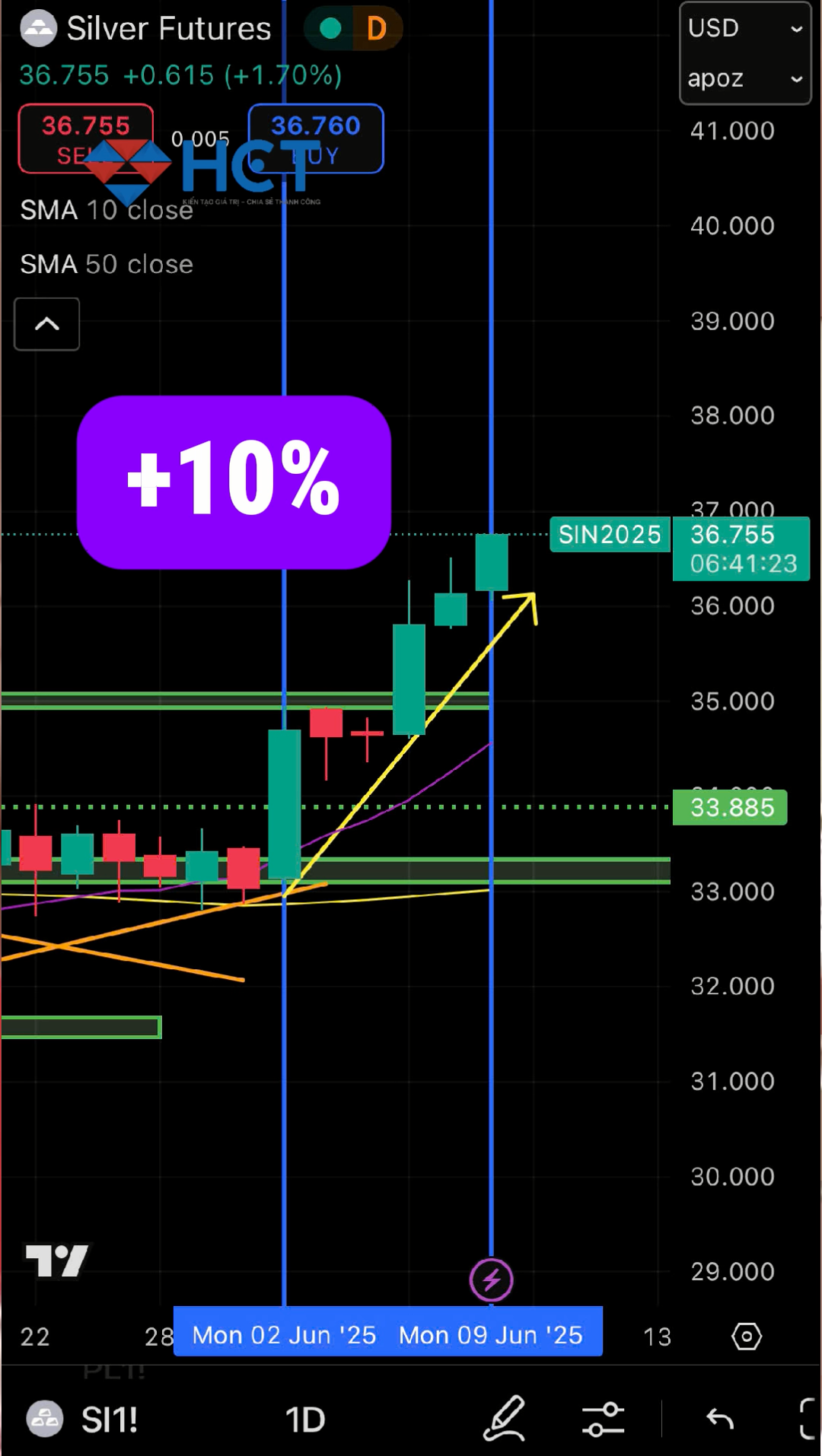Select the SMA 50 close indicator
This screenshot has width=822, height=1456.
click(107, 265)
